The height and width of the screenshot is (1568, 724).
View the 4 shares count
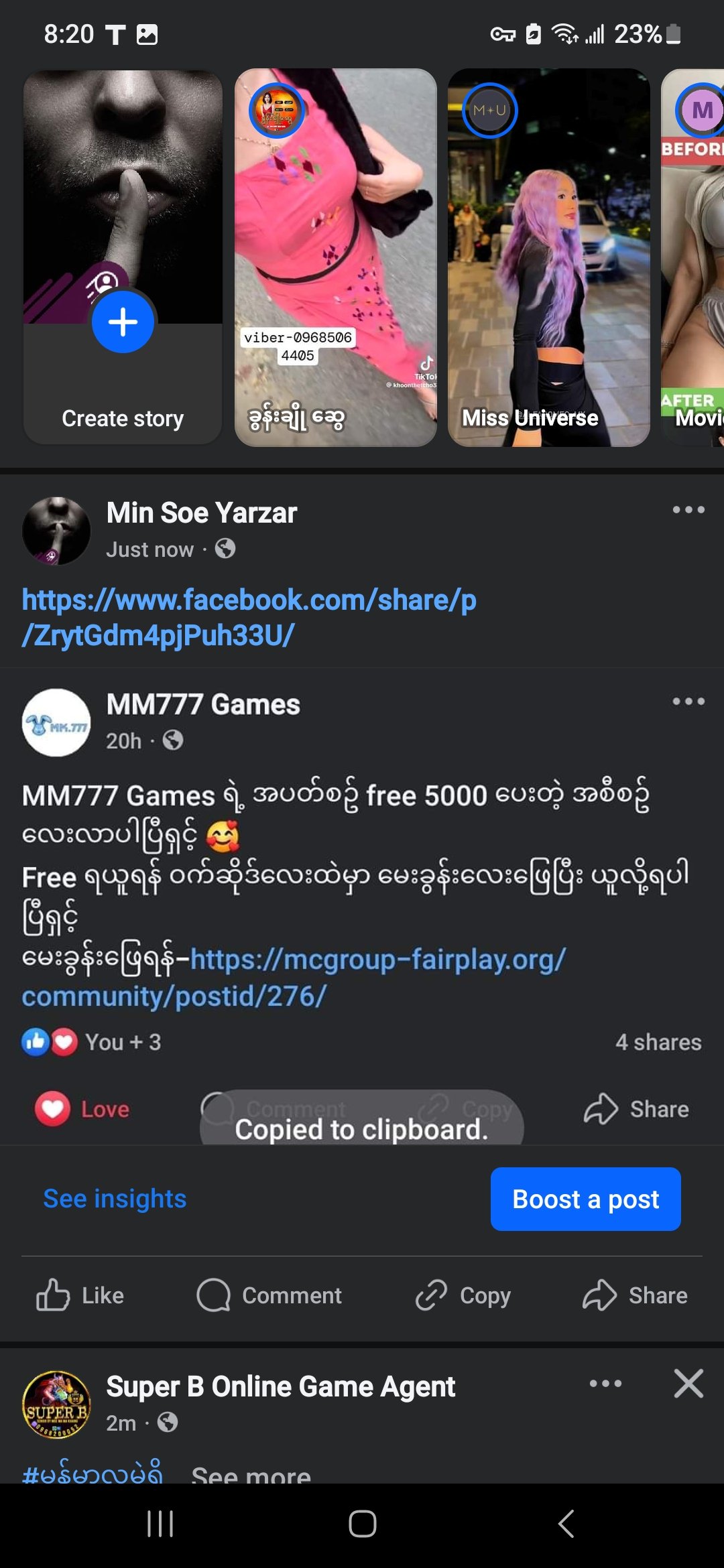tap(658, 1042)
